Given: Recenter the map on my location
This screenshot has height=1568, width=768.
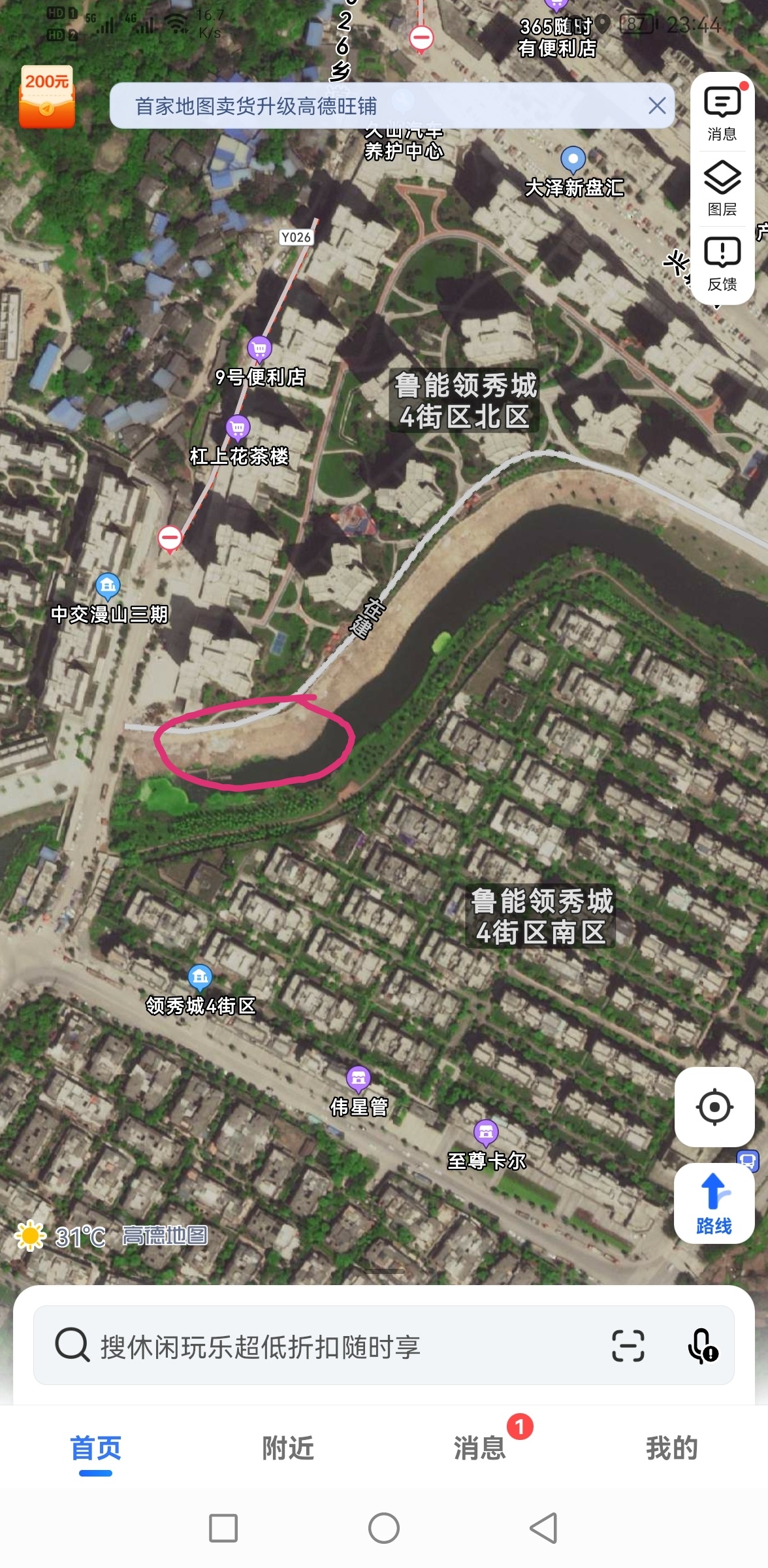Looking at the screenshot, I should pos(714,1107).
